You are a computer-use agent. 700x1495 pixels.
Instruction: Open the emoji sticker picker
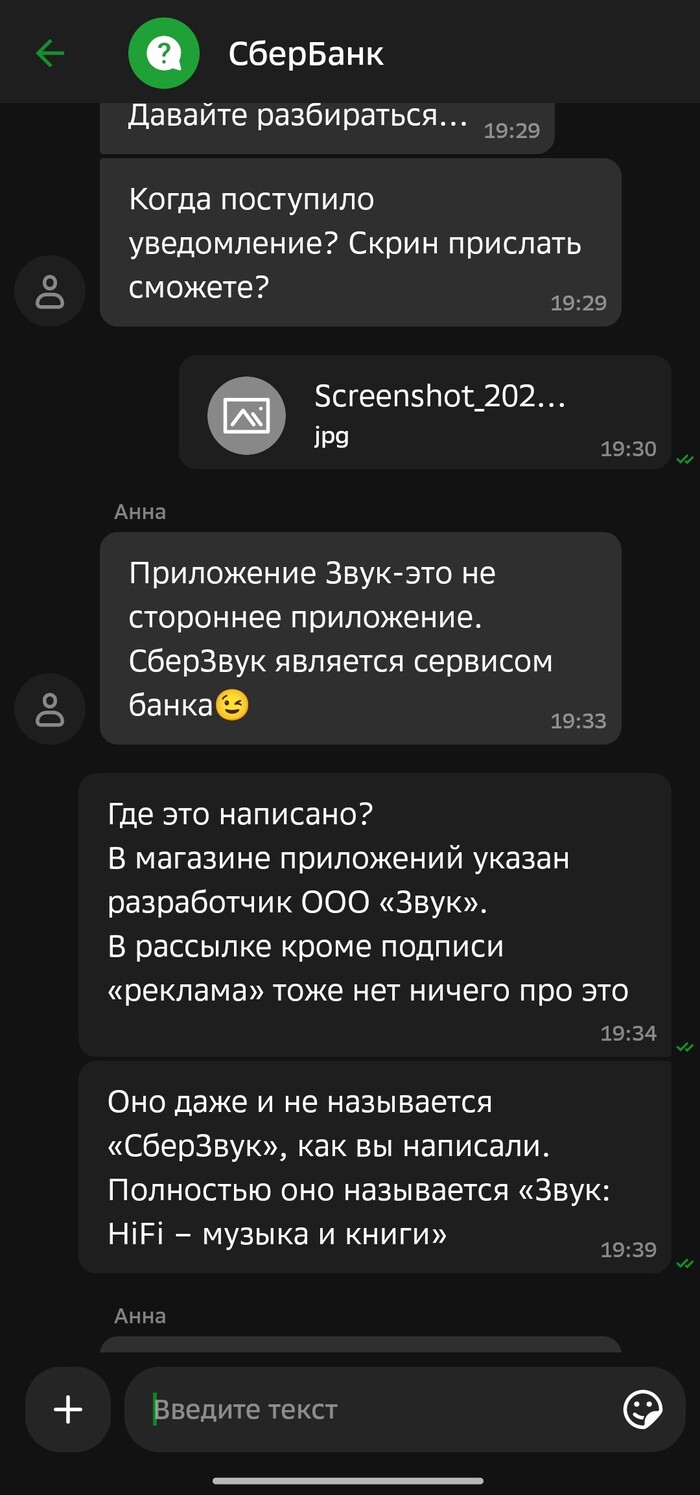coord(642,1410)
